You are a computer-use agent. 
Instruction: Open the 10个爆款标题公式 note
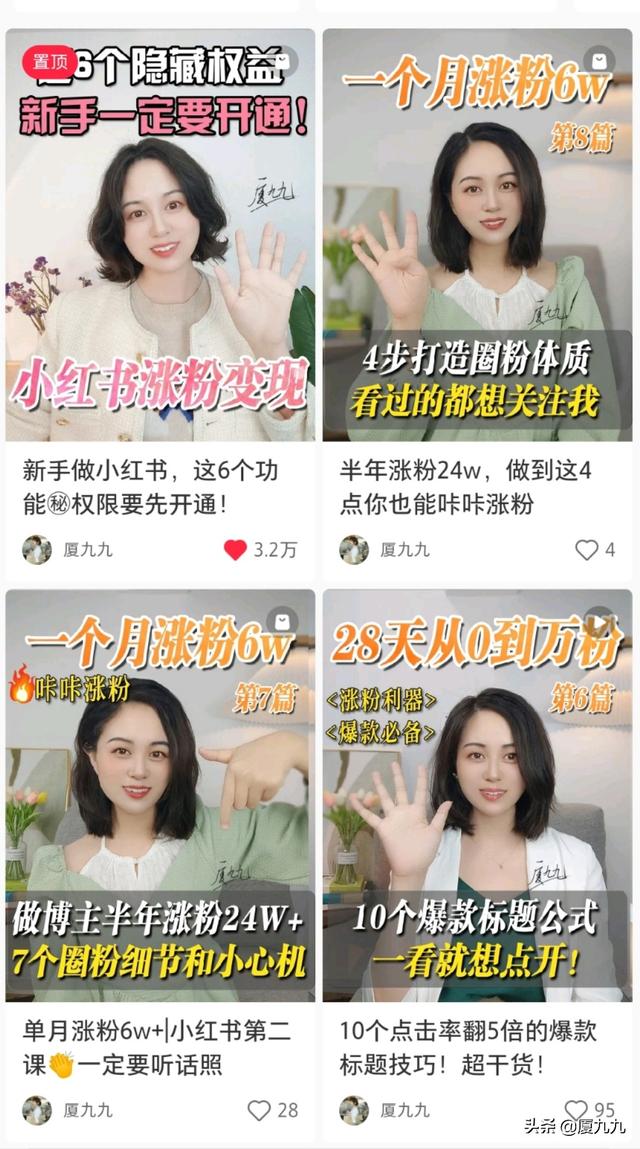point(477,795)
